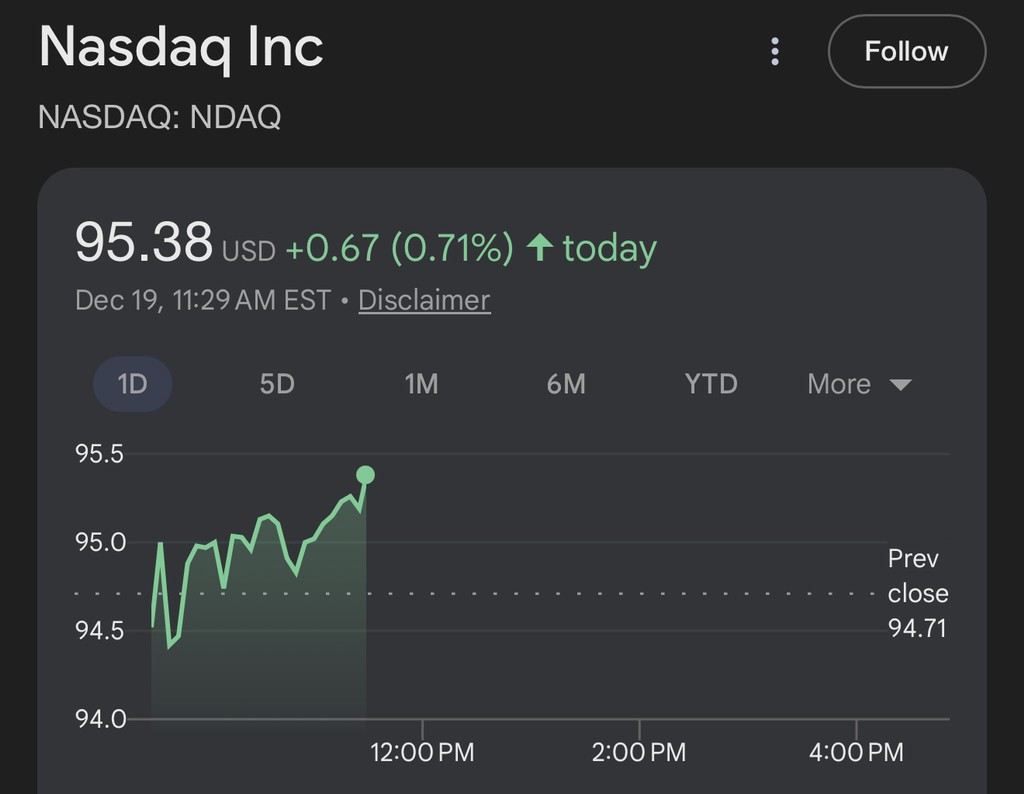The width and height of the screenshot is (1024, 794).
Task: Open the three-dot overflow menu
Action: click(775, 52)
